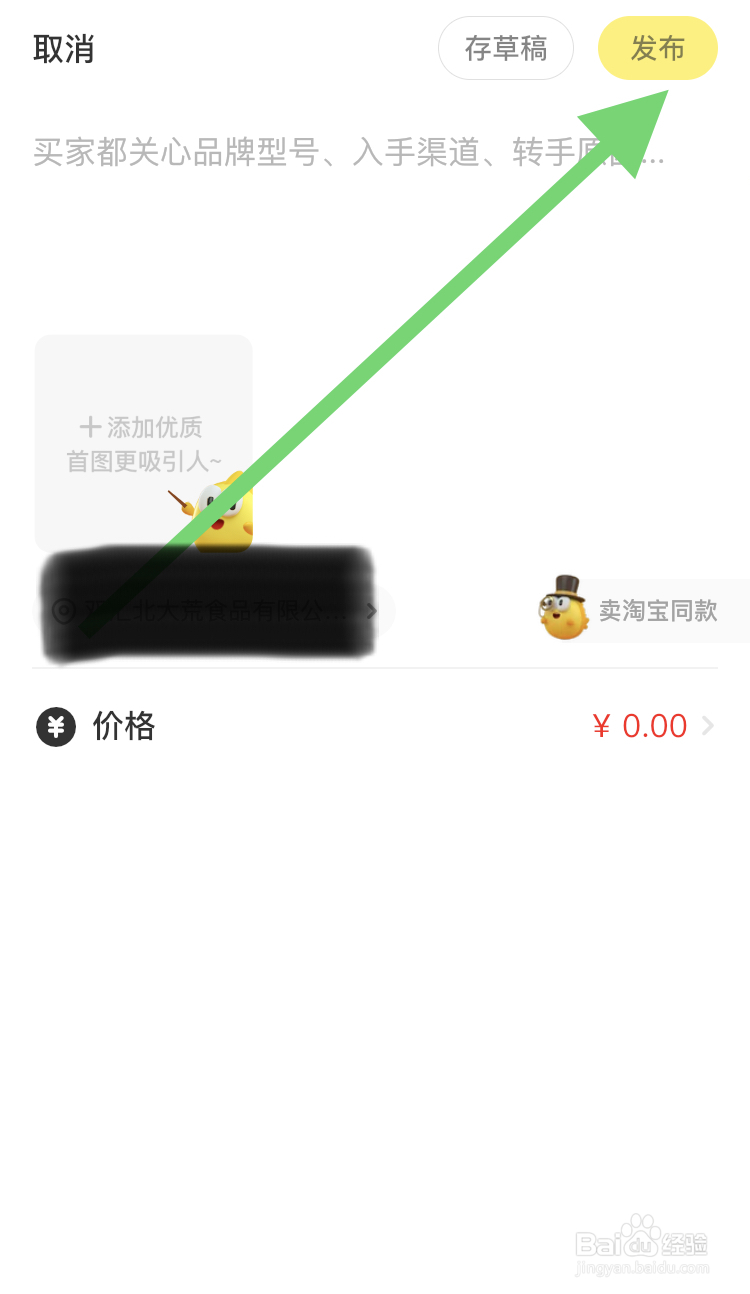
Task: Cancel publishing with 取消
Action: [64, 48]
